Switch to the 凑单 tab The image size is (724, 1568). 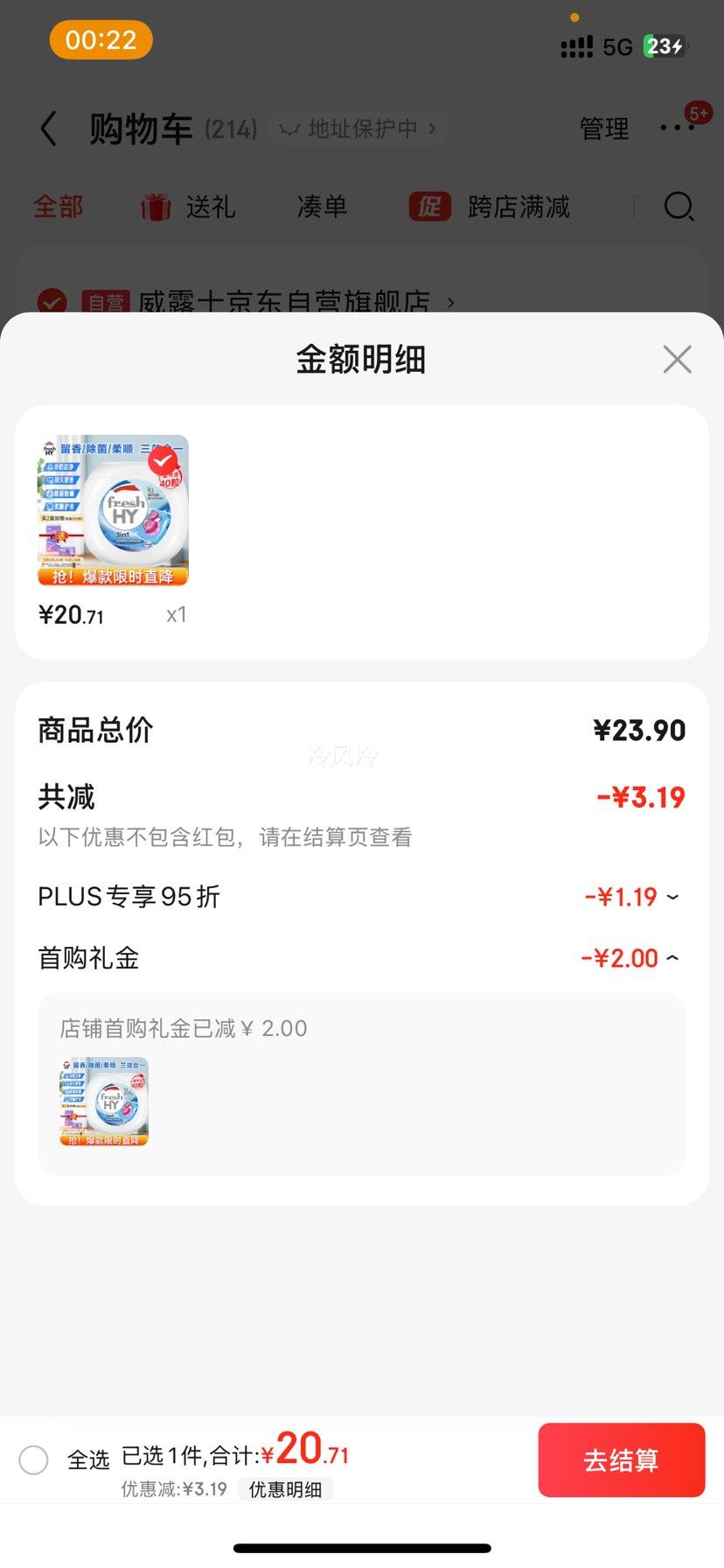(322, 206)
